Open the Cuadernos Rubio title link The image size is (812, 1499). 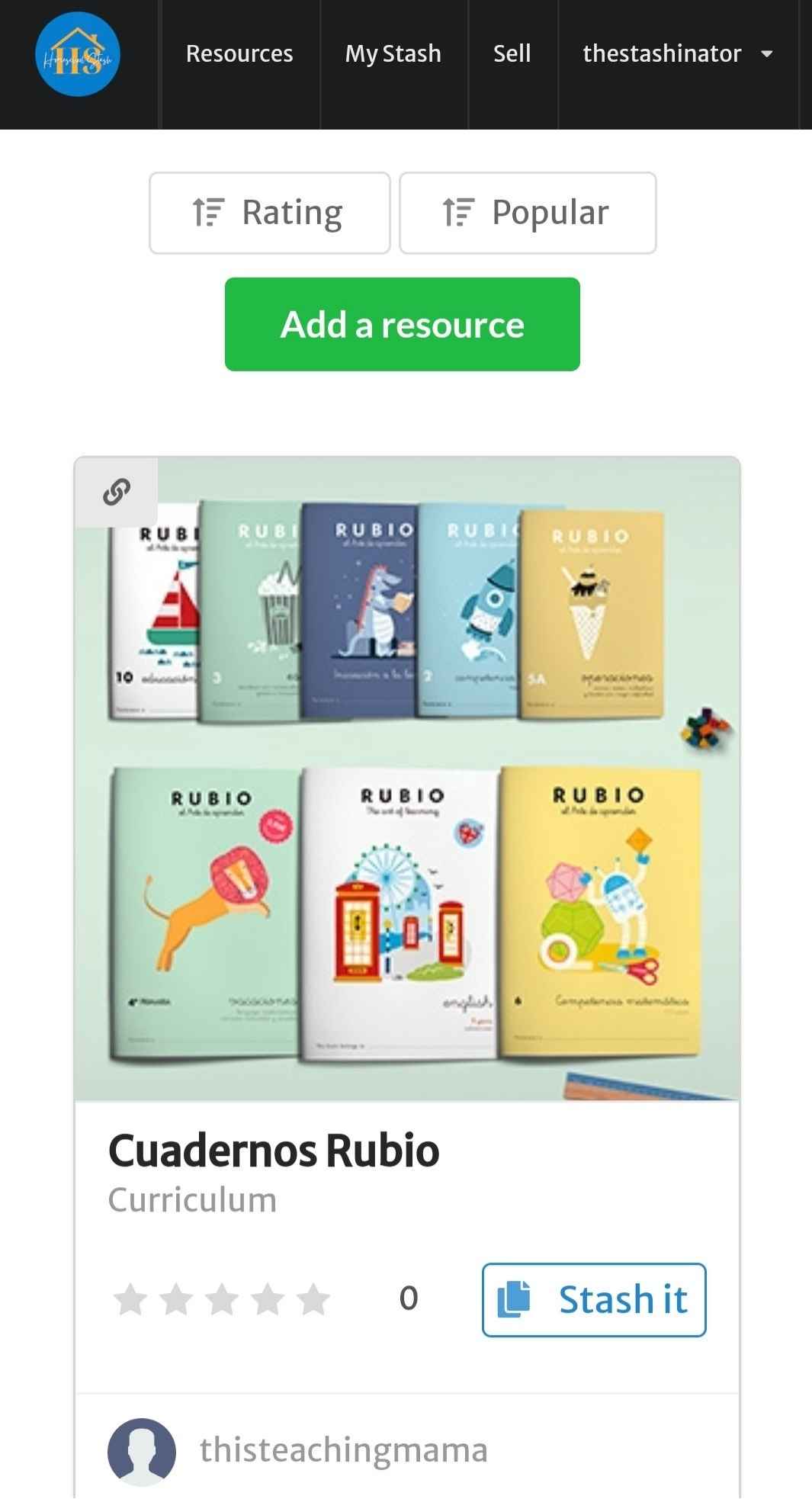click(274, 1151)
